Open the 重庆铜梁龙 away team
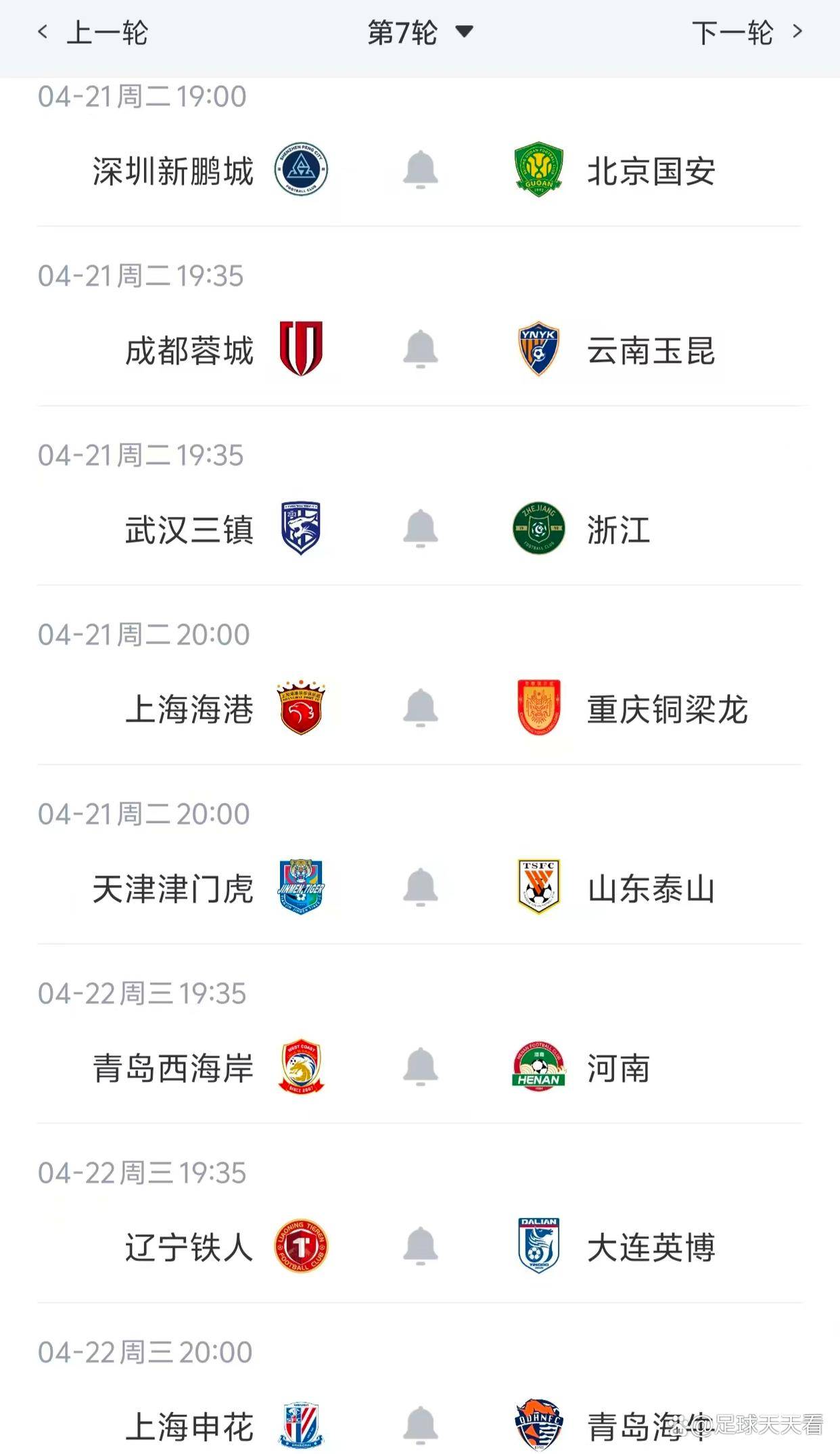 pos(667,709)
